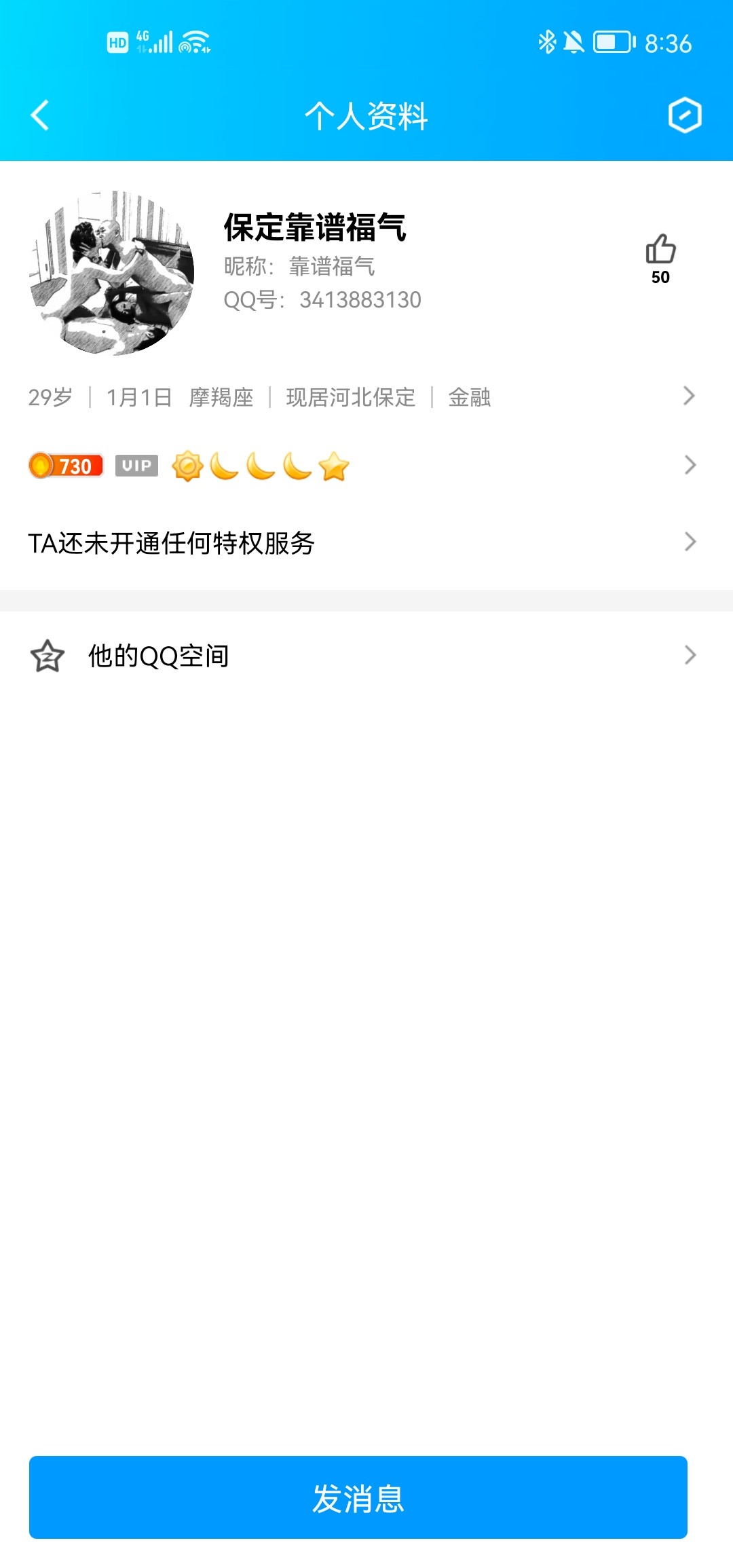Expand the personal info row chevron
This screenshot has width=733, height=1568.
coord(690,396)
